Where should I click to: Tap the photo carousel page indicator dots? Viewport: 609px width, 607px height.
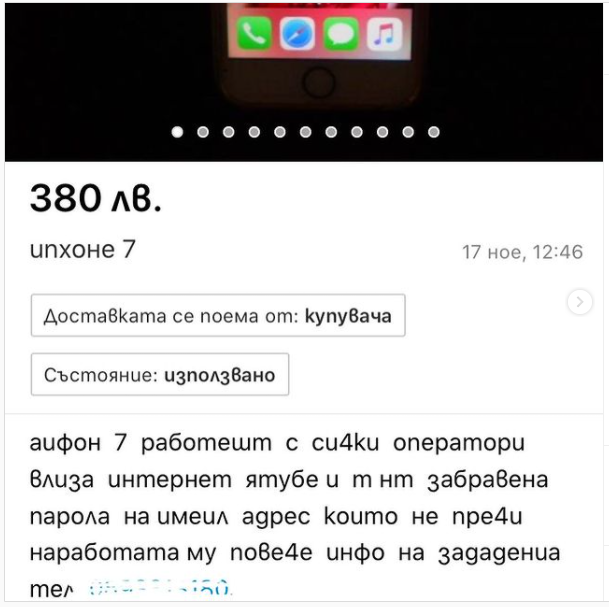pos(304,132)
